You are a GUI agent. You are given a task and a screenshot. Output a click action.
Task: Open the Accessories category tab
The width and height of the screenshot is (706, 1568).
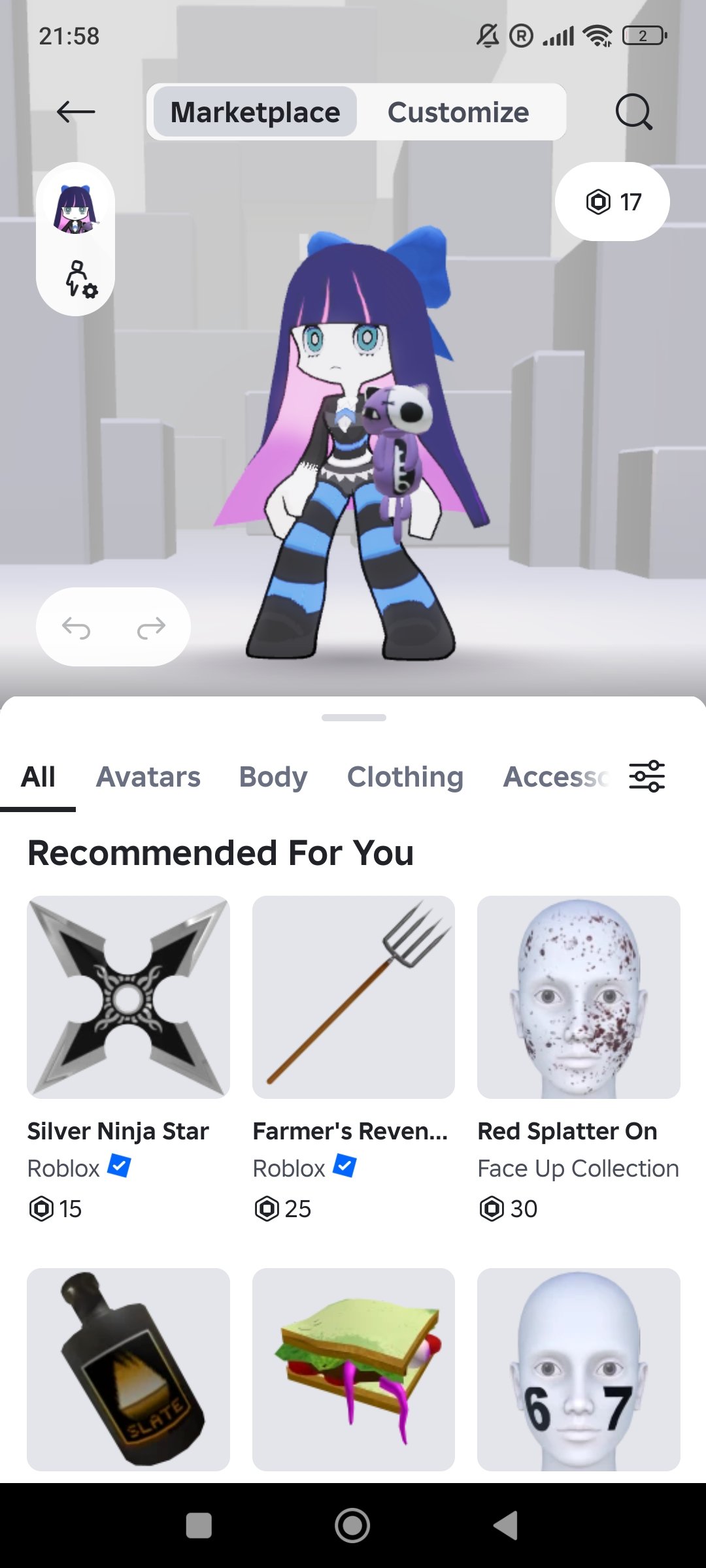(x=556, y=777)
